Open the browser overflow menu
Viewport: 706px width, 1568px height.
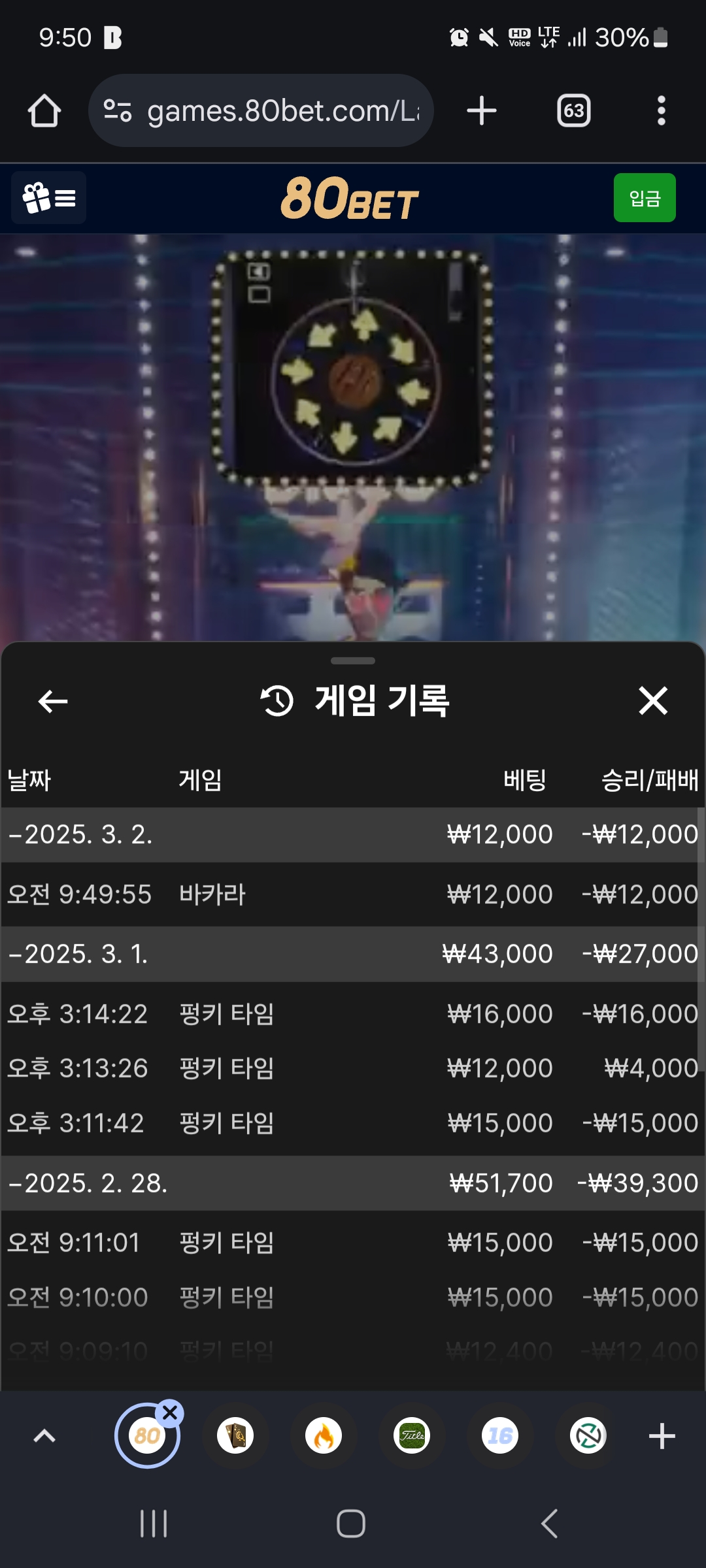[661, 110]
